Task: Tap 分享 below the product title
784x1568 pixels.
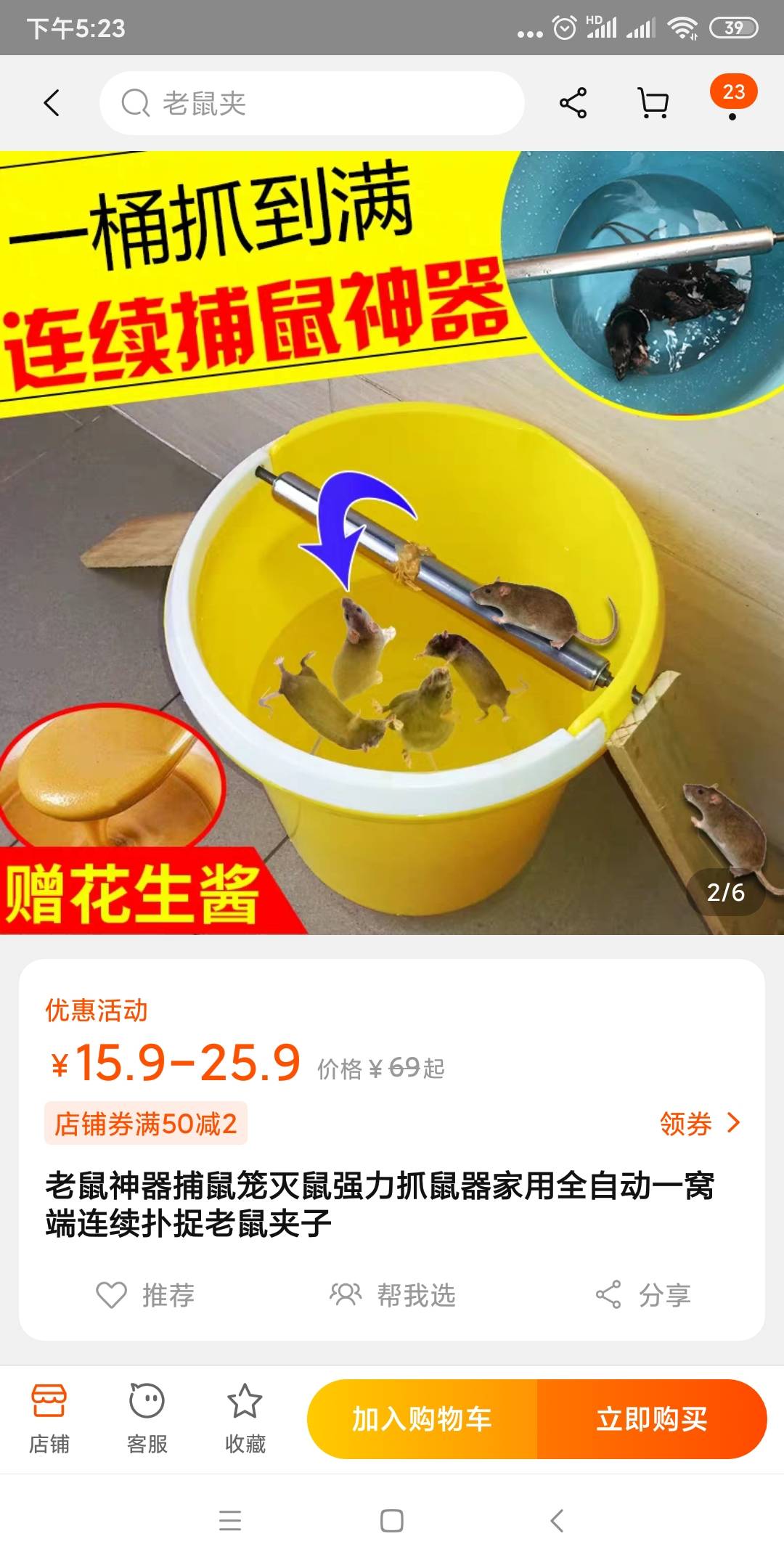Action: click(643, 1294)
